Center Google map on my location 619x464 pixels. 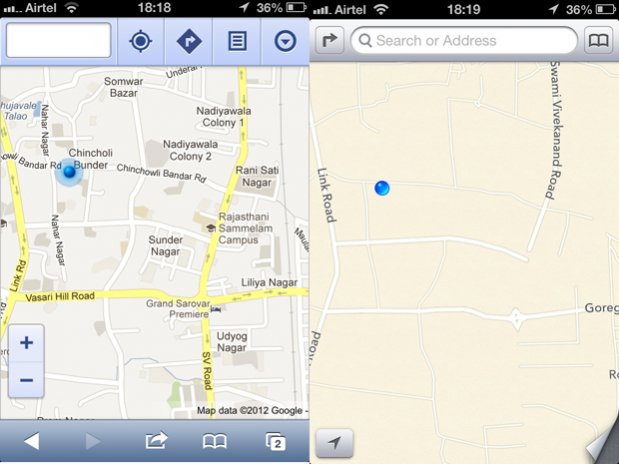(141, 41)
